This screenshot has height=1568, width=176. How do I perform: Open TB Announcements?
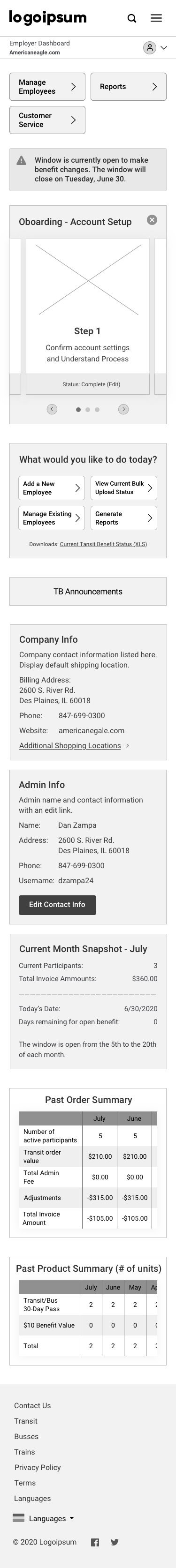[88, 591]
